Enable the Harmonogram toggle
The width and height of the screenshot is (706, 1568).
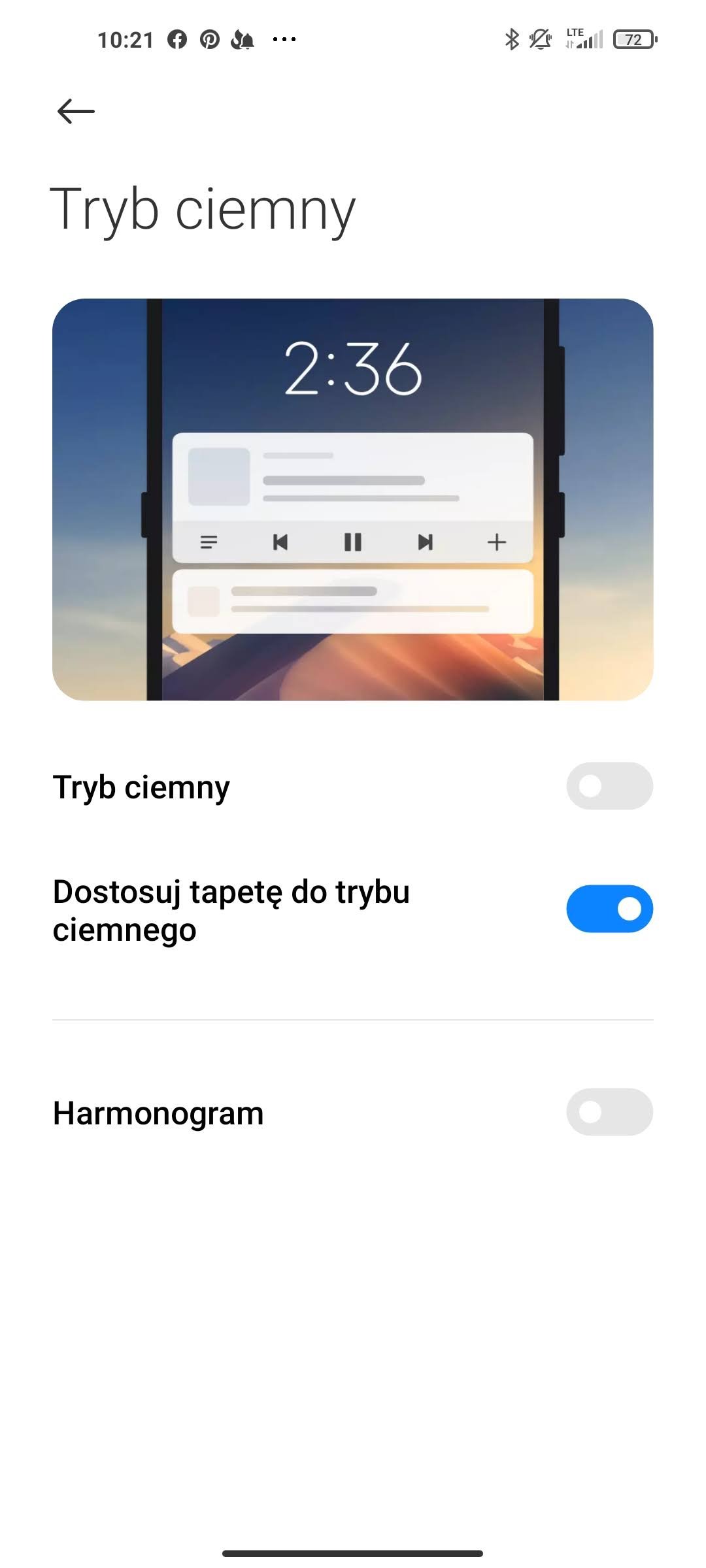(x=609, y=1112)
